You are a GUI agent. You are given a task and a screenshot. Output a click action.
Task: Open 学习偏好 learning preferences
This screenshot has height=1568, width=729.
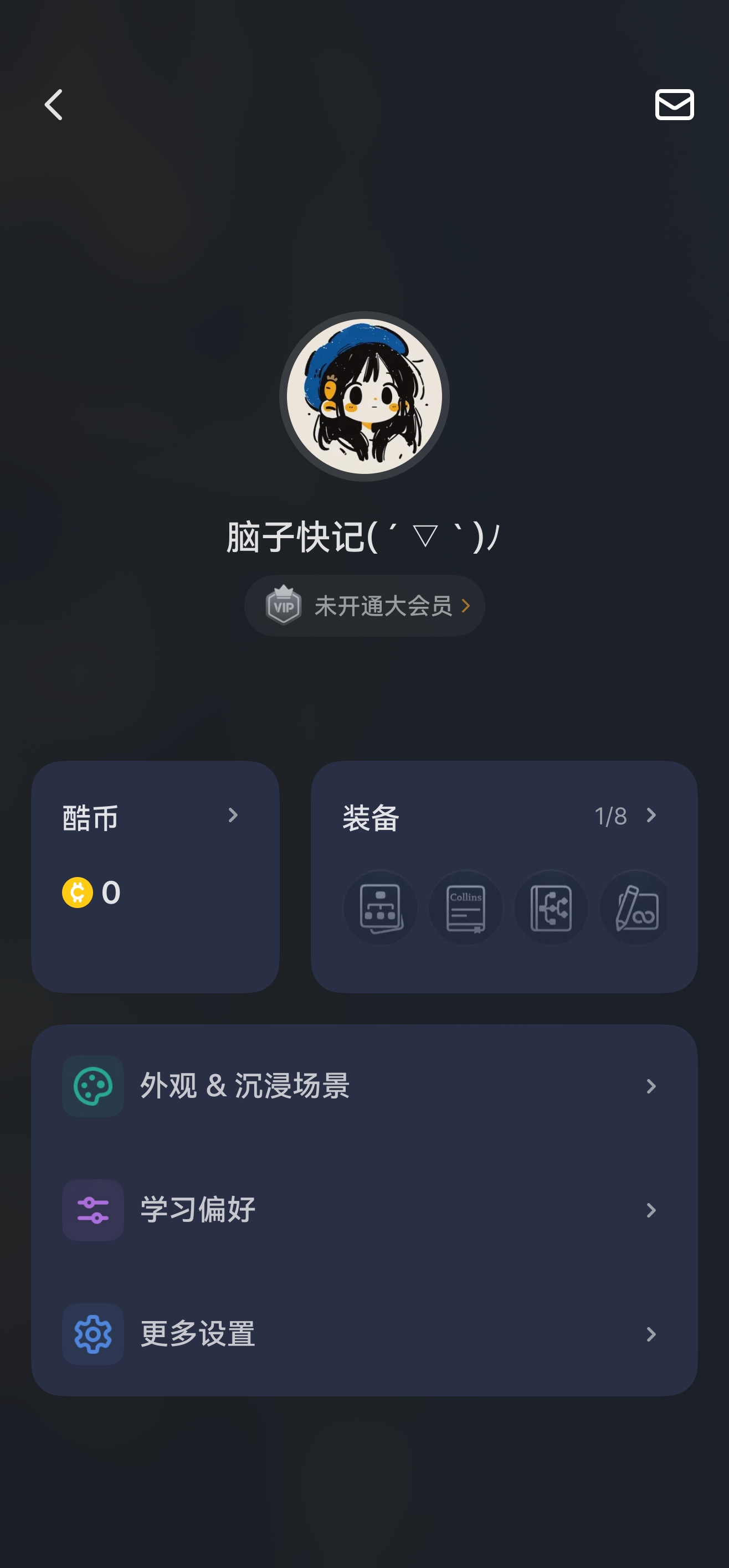pos(364,1210)
